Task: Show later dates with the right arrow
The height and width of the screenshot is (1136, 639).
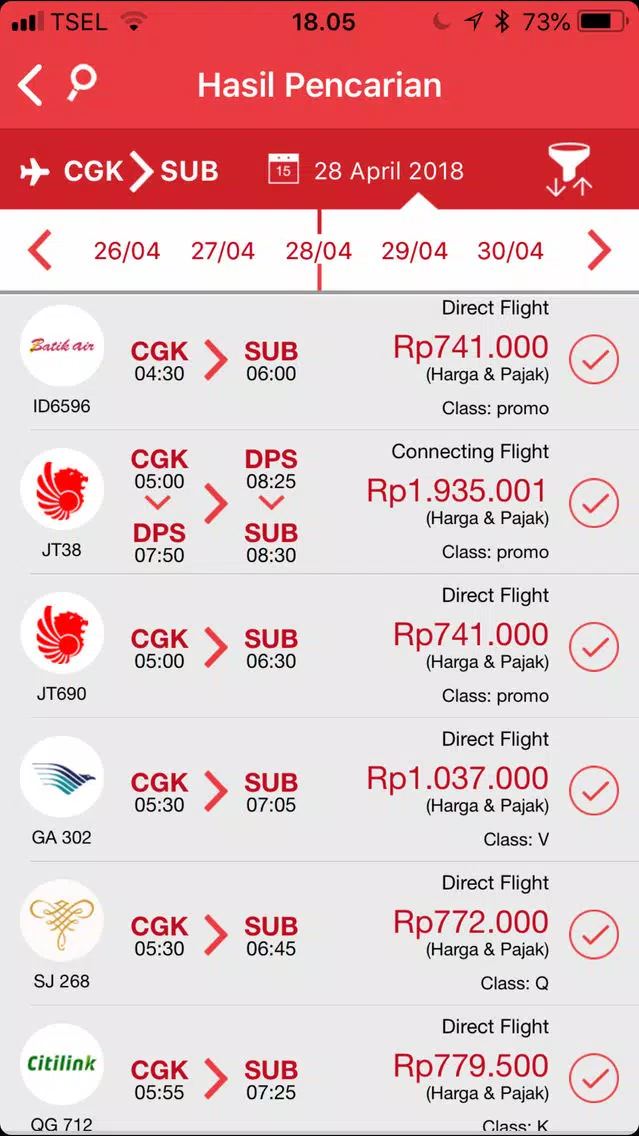Action: click(599, 251)
